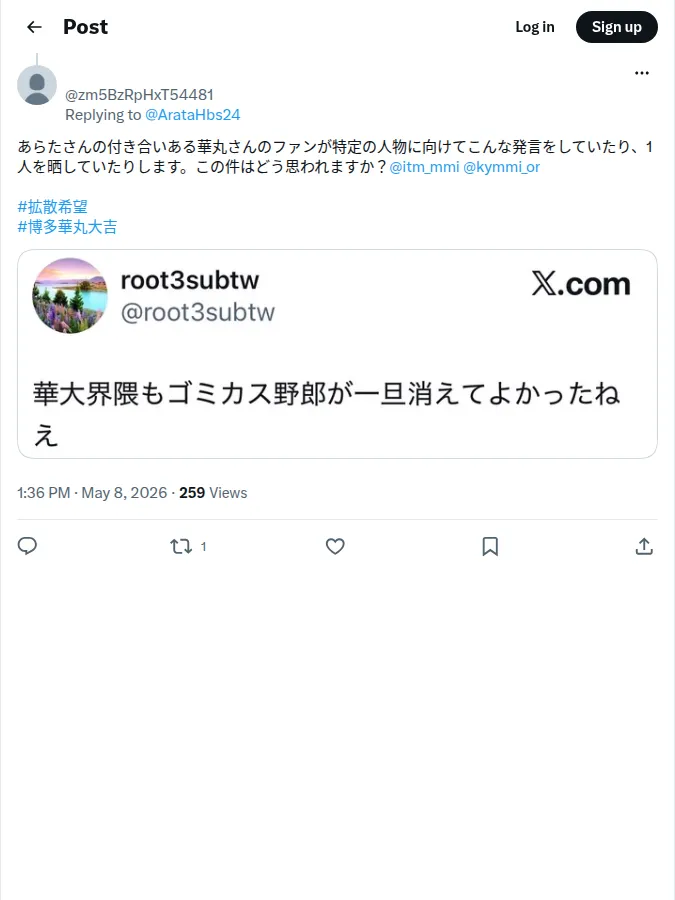
Task: Open the @ArataHbs24 profile link
Action: 193,115
